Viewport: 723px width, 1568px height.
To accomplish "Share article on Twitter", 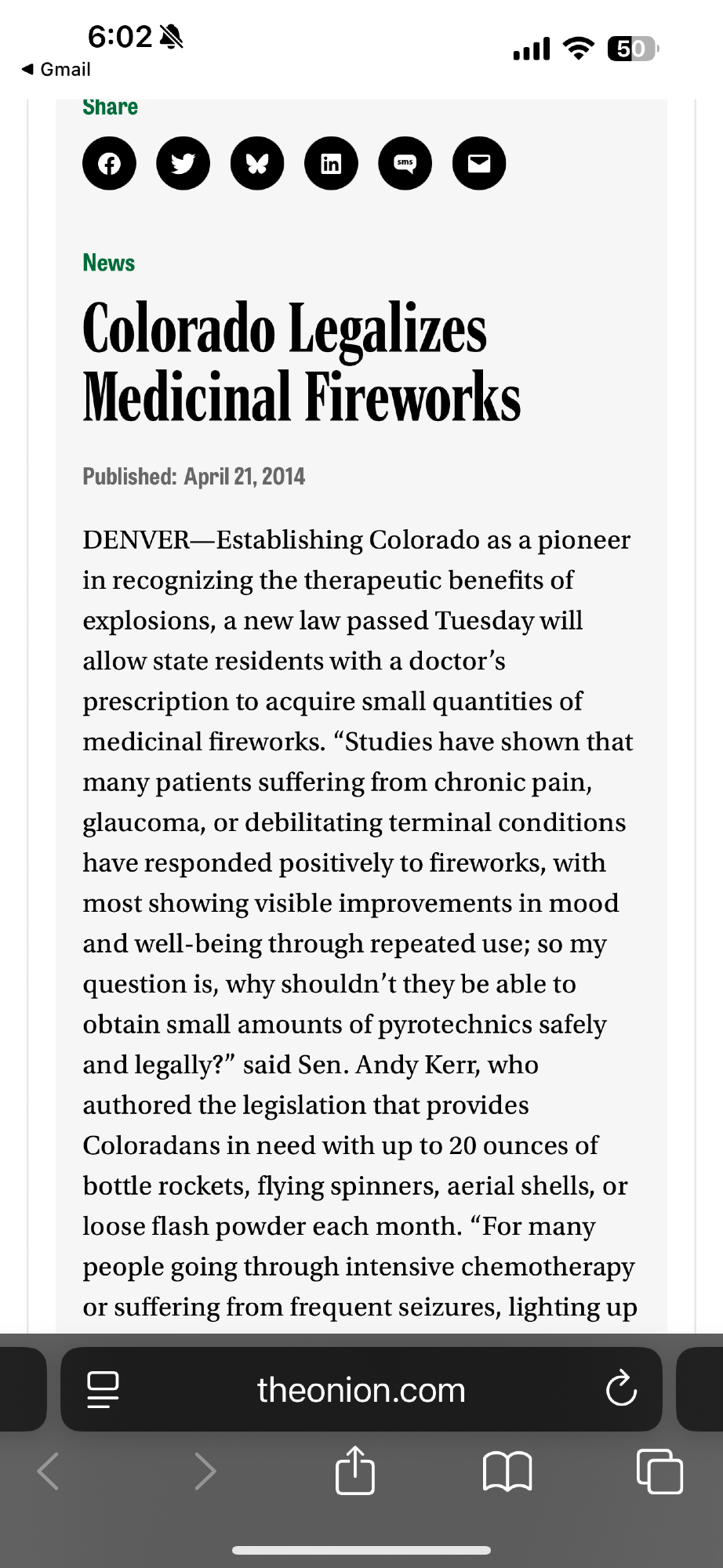I will coord(183,163).
